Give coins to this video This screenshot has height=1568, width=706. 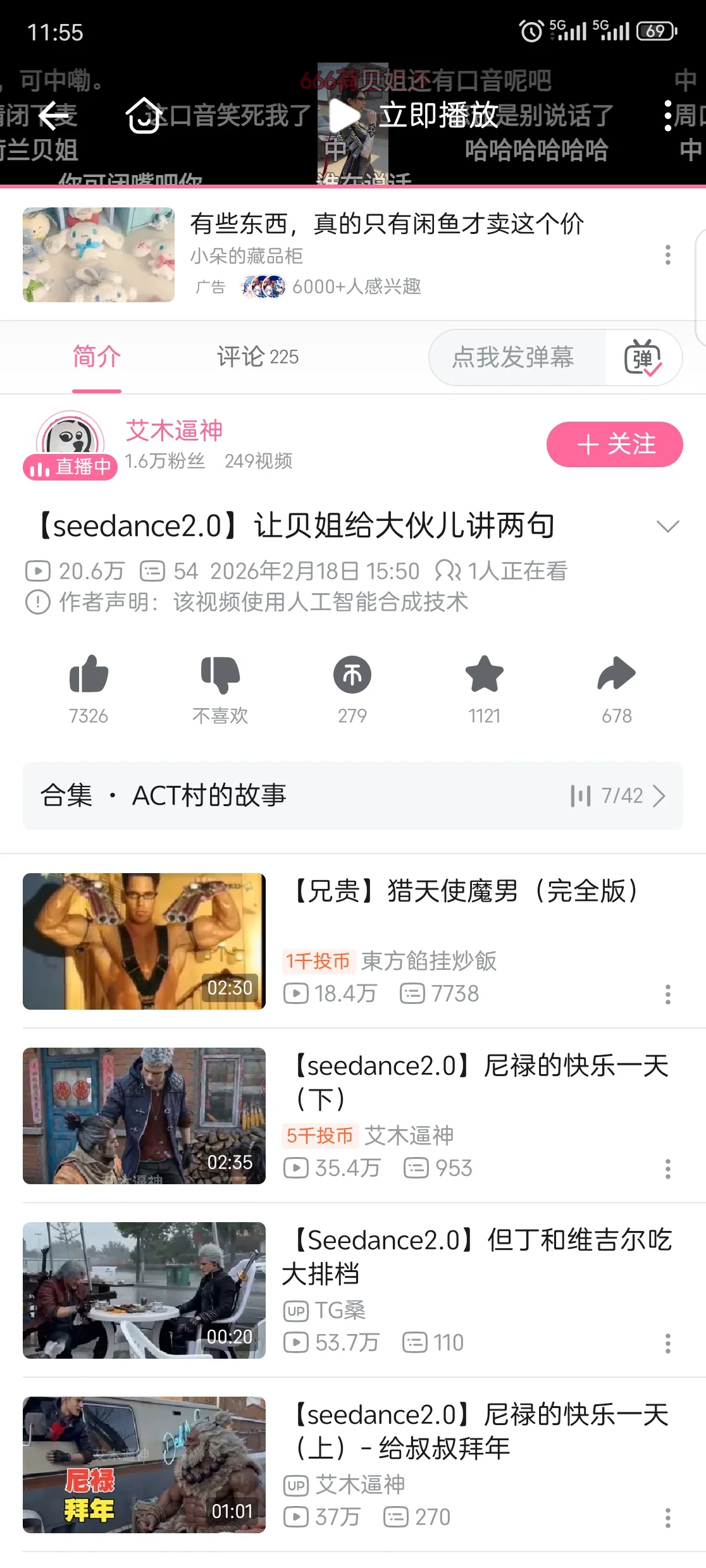(x=352, y=675)
